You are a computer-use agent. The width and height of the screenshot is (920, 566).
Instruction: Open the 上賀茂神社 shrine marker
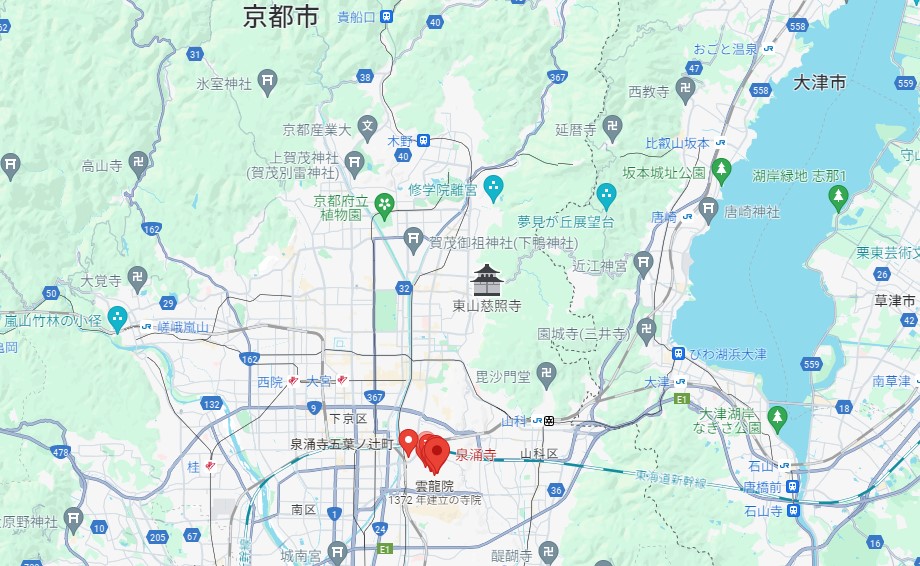(x=354, y=161)
